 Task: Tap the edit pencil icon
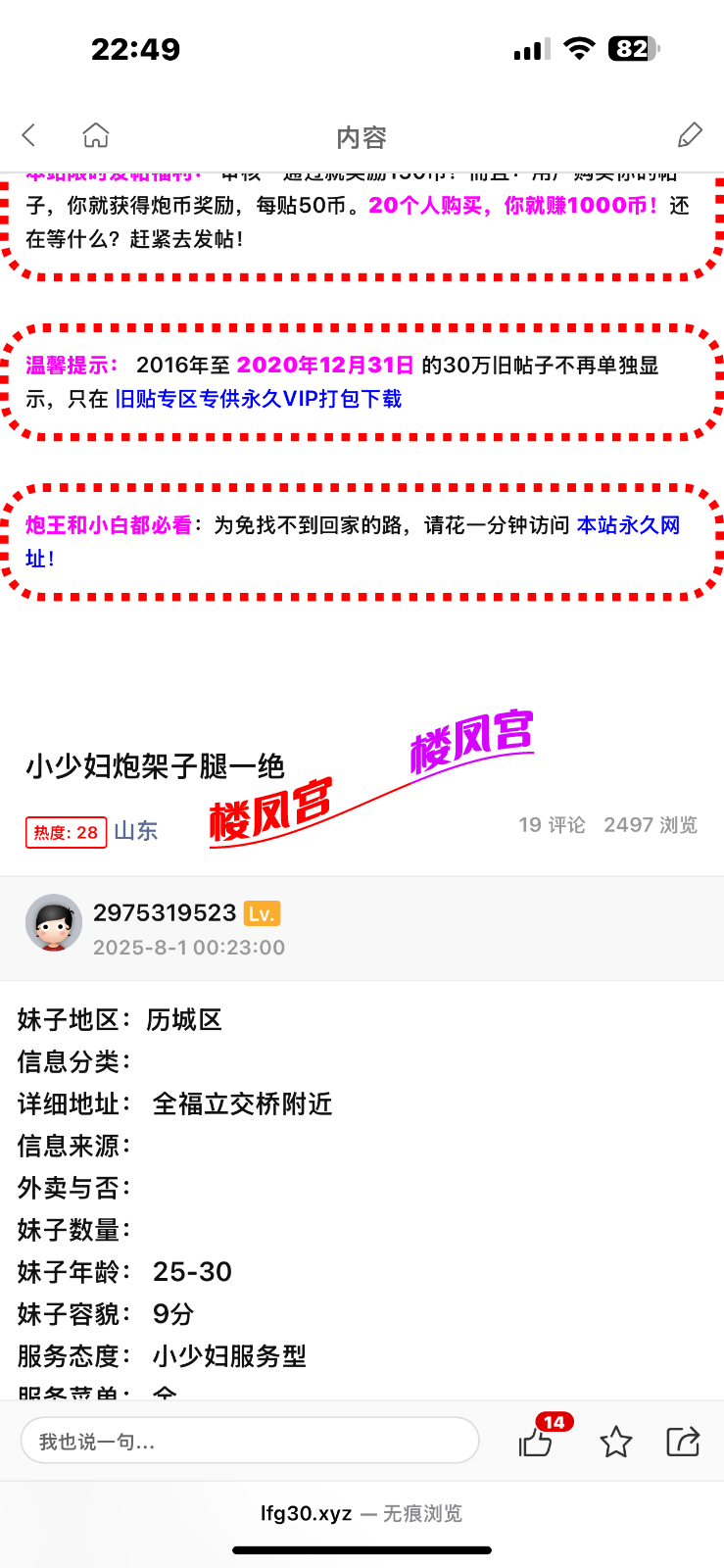pos(690,135)
